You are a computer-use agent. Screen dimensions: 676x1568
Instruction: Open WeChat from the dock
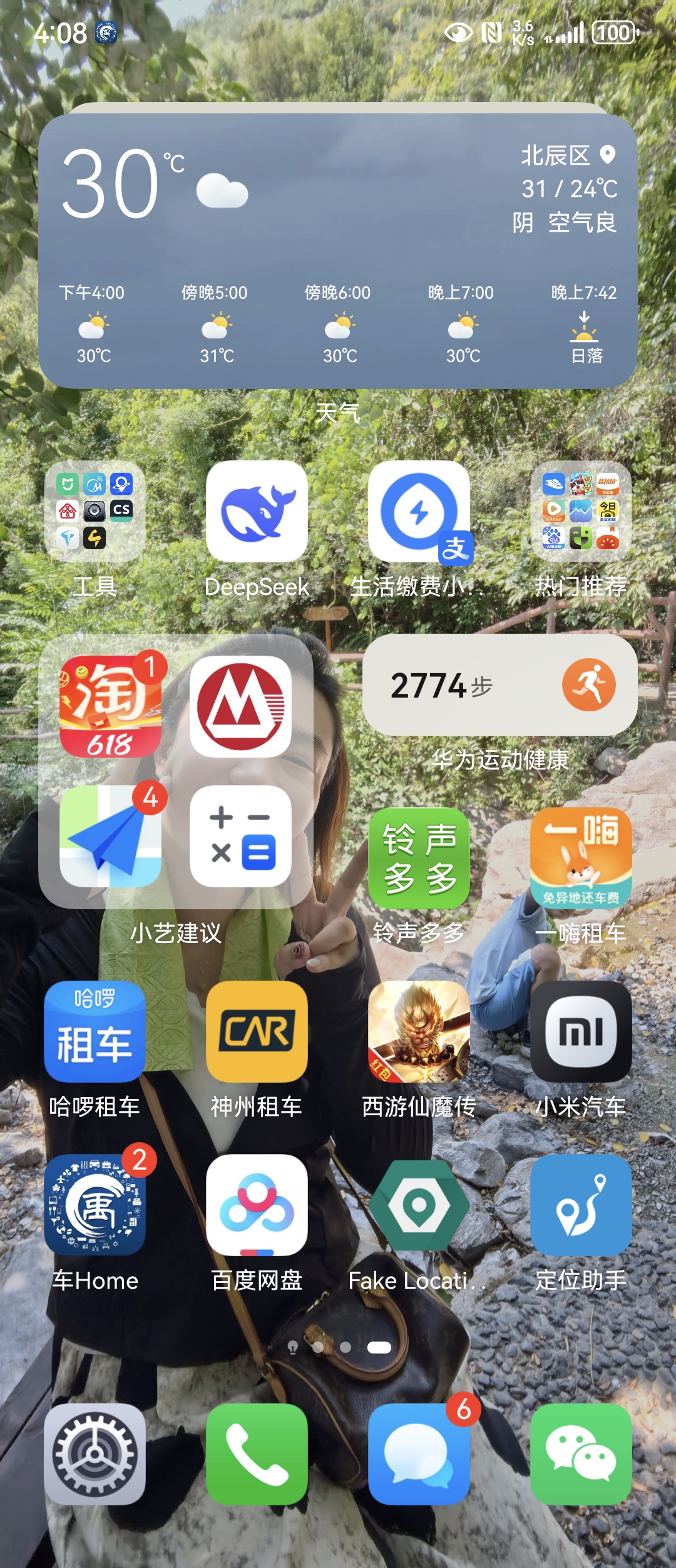581,1454
